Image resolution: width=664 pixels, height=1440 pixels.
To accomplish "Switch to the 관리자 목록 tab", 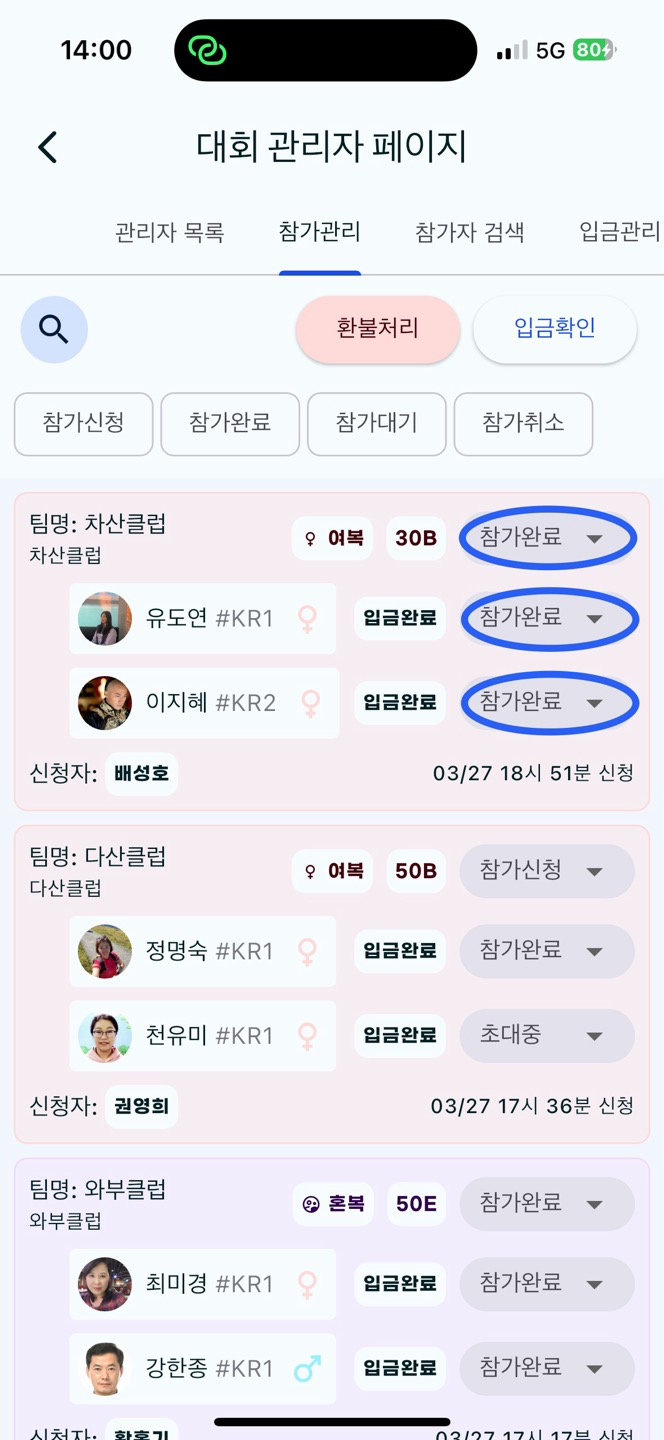I will click(x=169, y=233).
